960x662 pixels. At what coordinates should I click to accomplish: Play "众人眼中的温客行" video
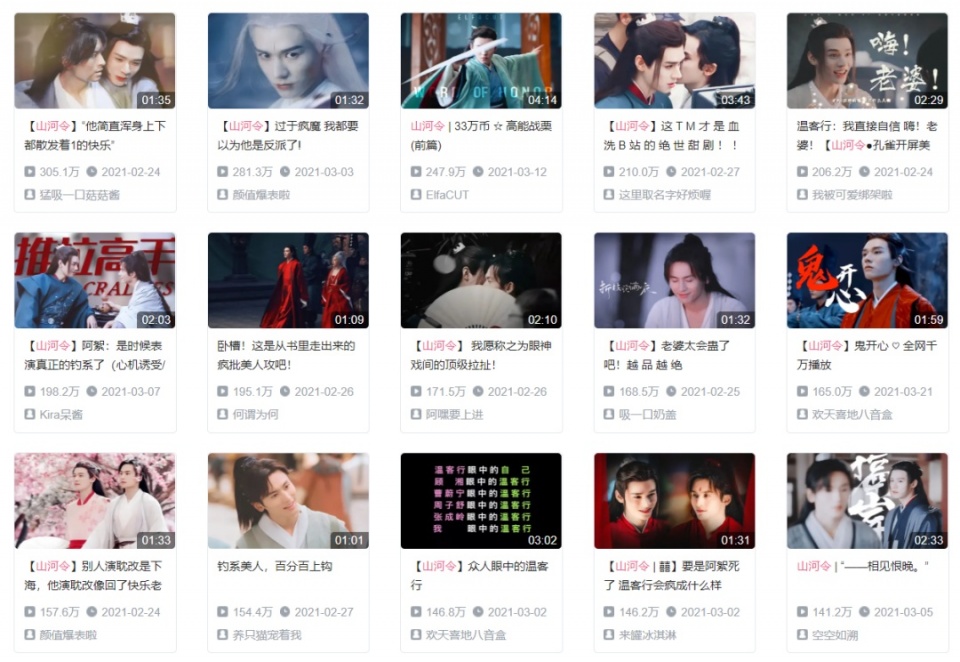click(x=481, y=501)
